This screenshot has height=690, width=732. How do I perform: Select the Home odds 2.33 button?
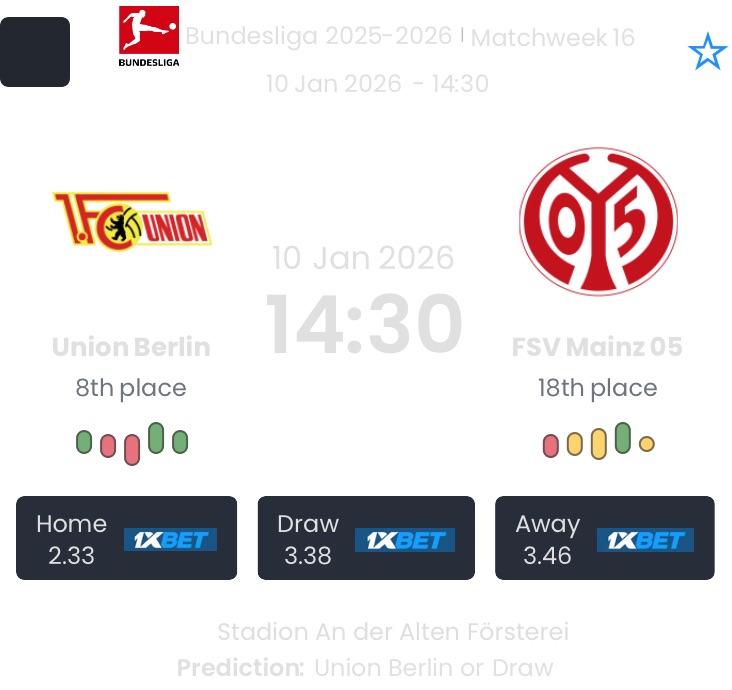pyautogui.click(x=126, y=538)
